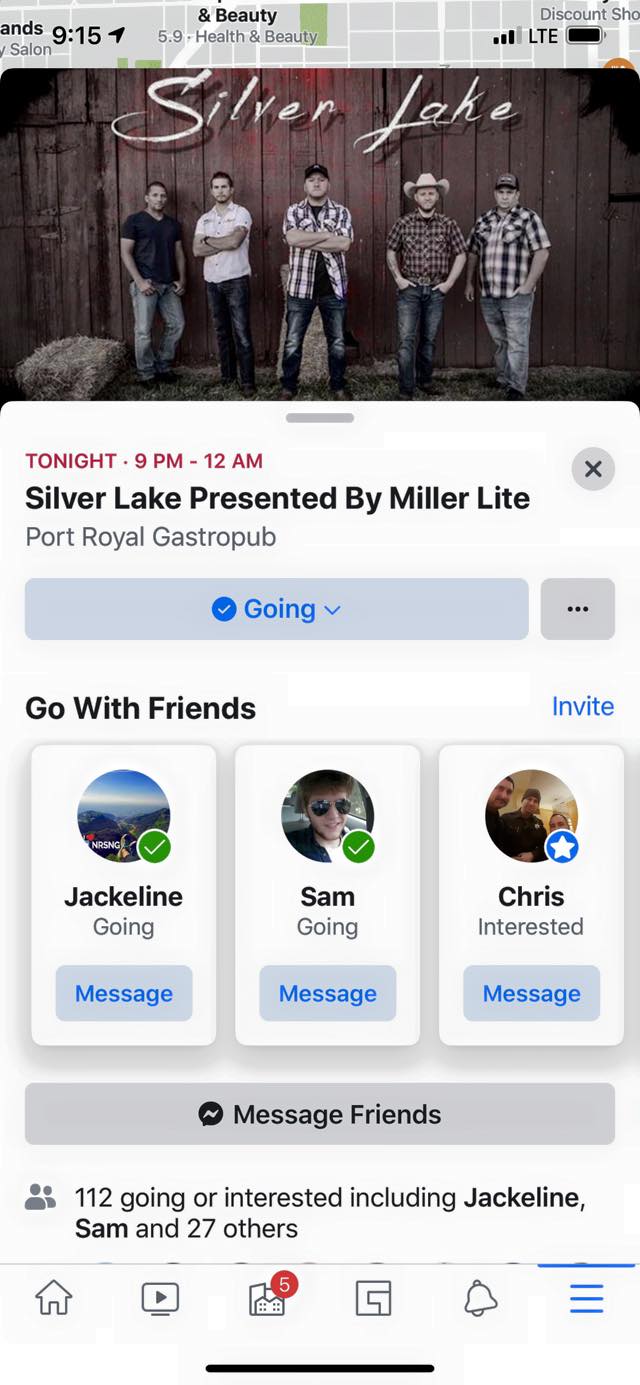
Task: Open the News tab
Action: pyautogui.click(x=373, y=1298)
